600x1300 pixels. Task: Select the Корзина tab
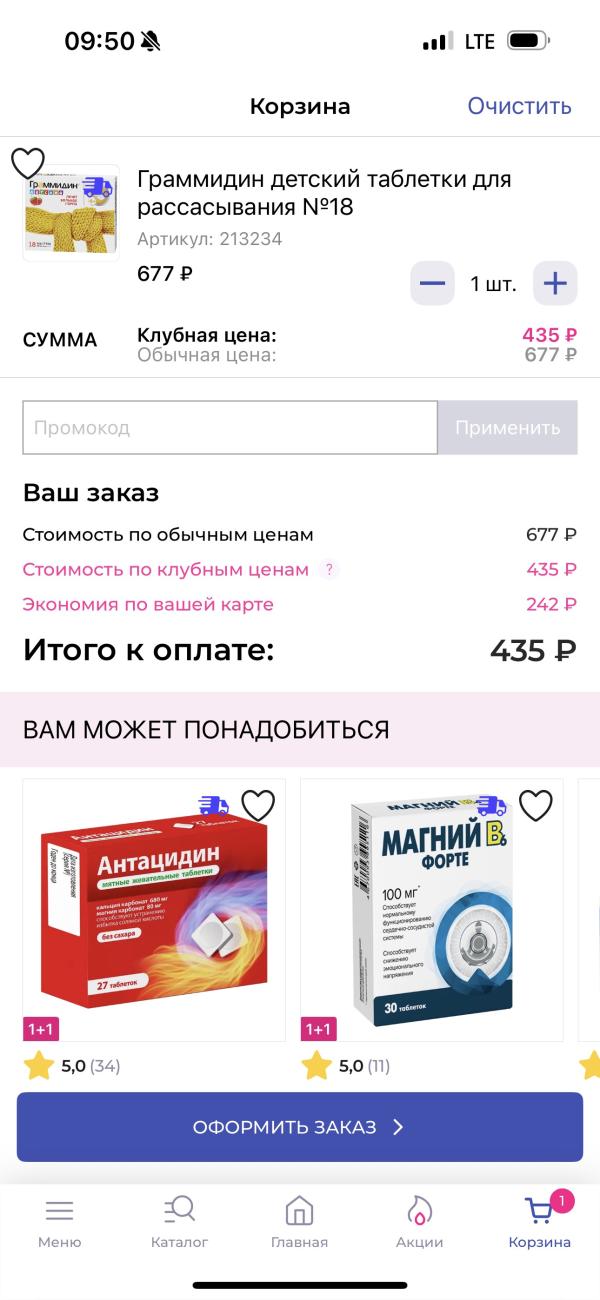click(540, 1222)
